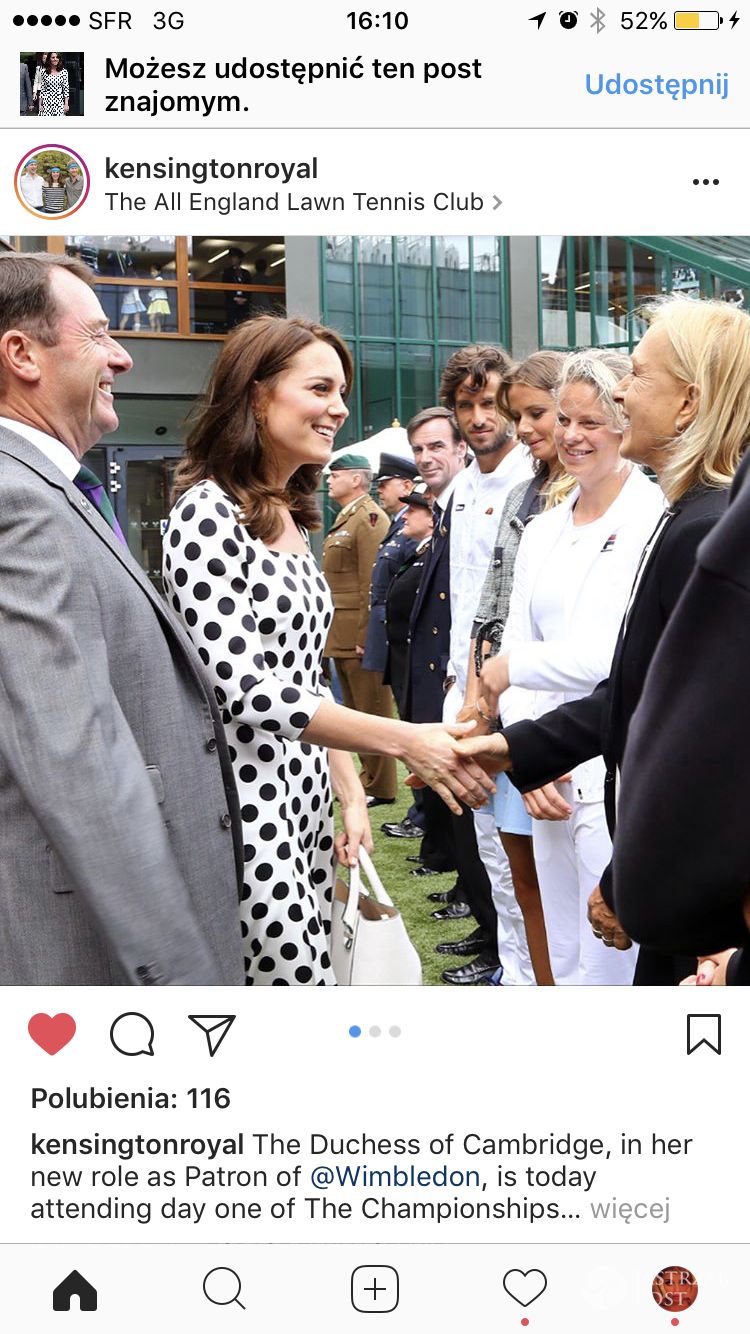Switch to the Search tab
This screenshot has height=1334, width=750.
(224, 1290)
